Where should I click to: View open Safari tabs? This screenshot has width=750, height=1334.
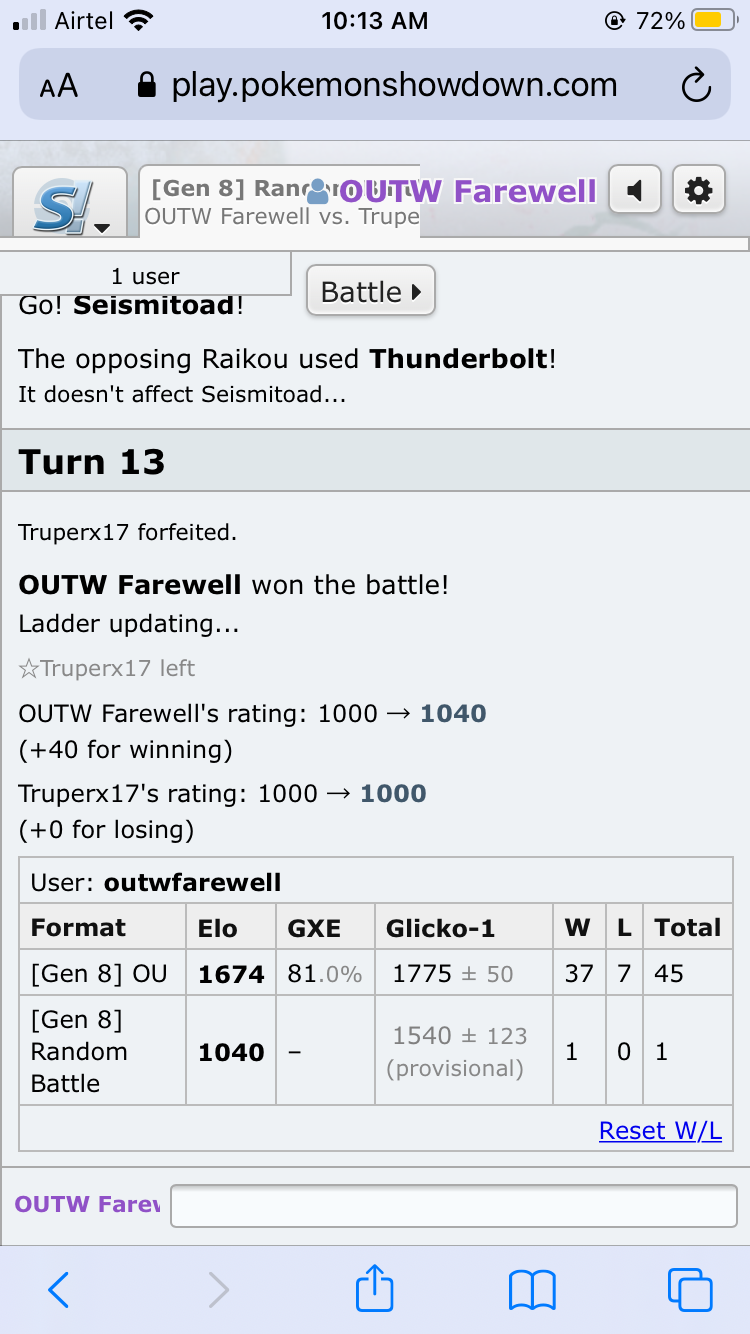(689, 1290)
